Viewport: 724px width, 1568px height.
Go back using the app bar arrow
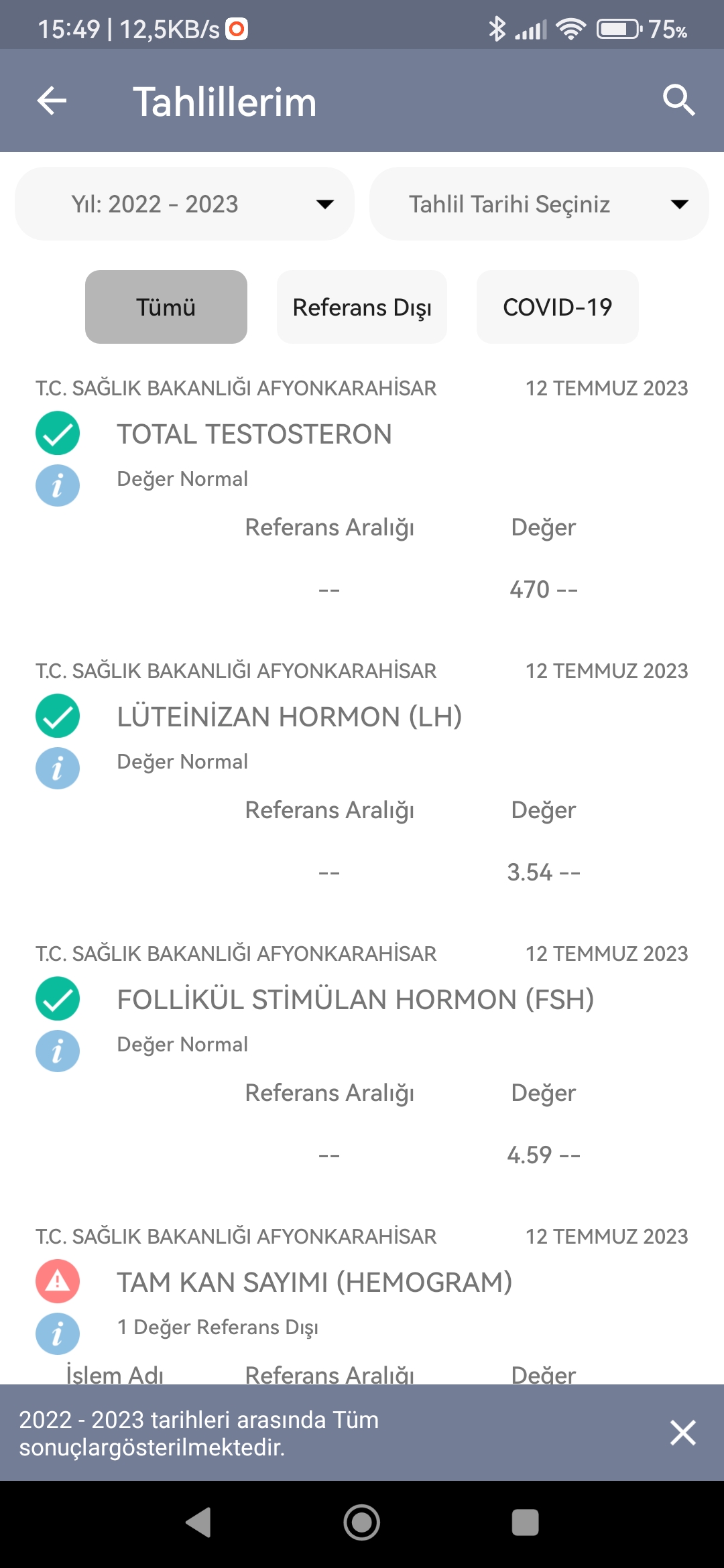coord(52,101)
